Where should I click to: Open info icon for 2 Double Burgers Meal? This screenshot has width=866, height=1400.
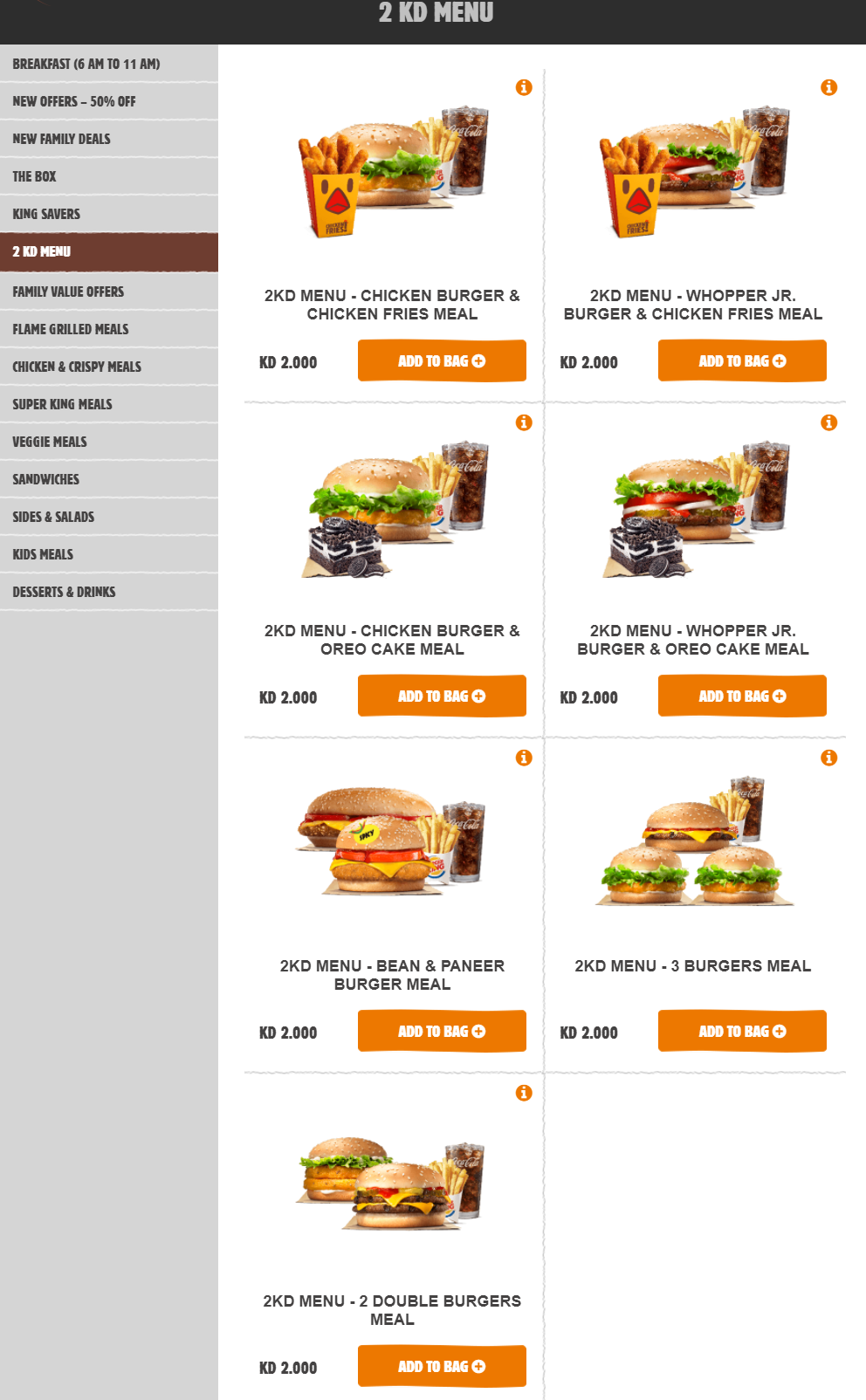(x=524, y=1092)
